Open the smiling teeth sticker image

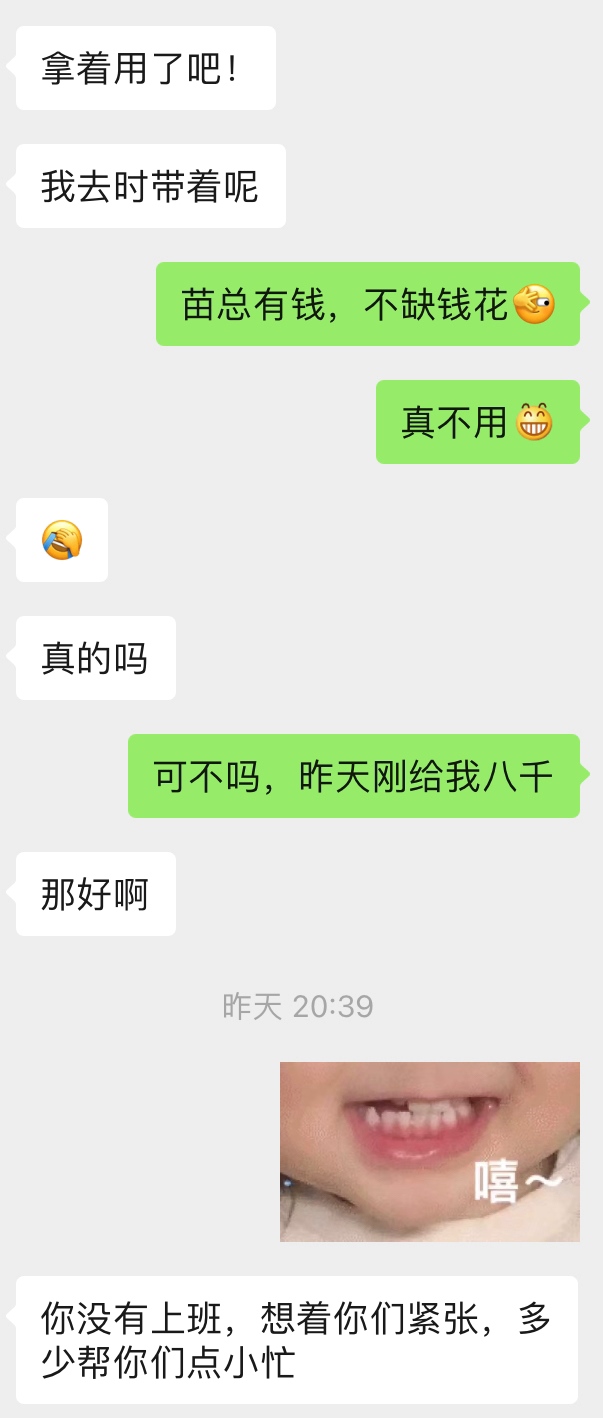pyautogui.click(x=429, y=1151)
